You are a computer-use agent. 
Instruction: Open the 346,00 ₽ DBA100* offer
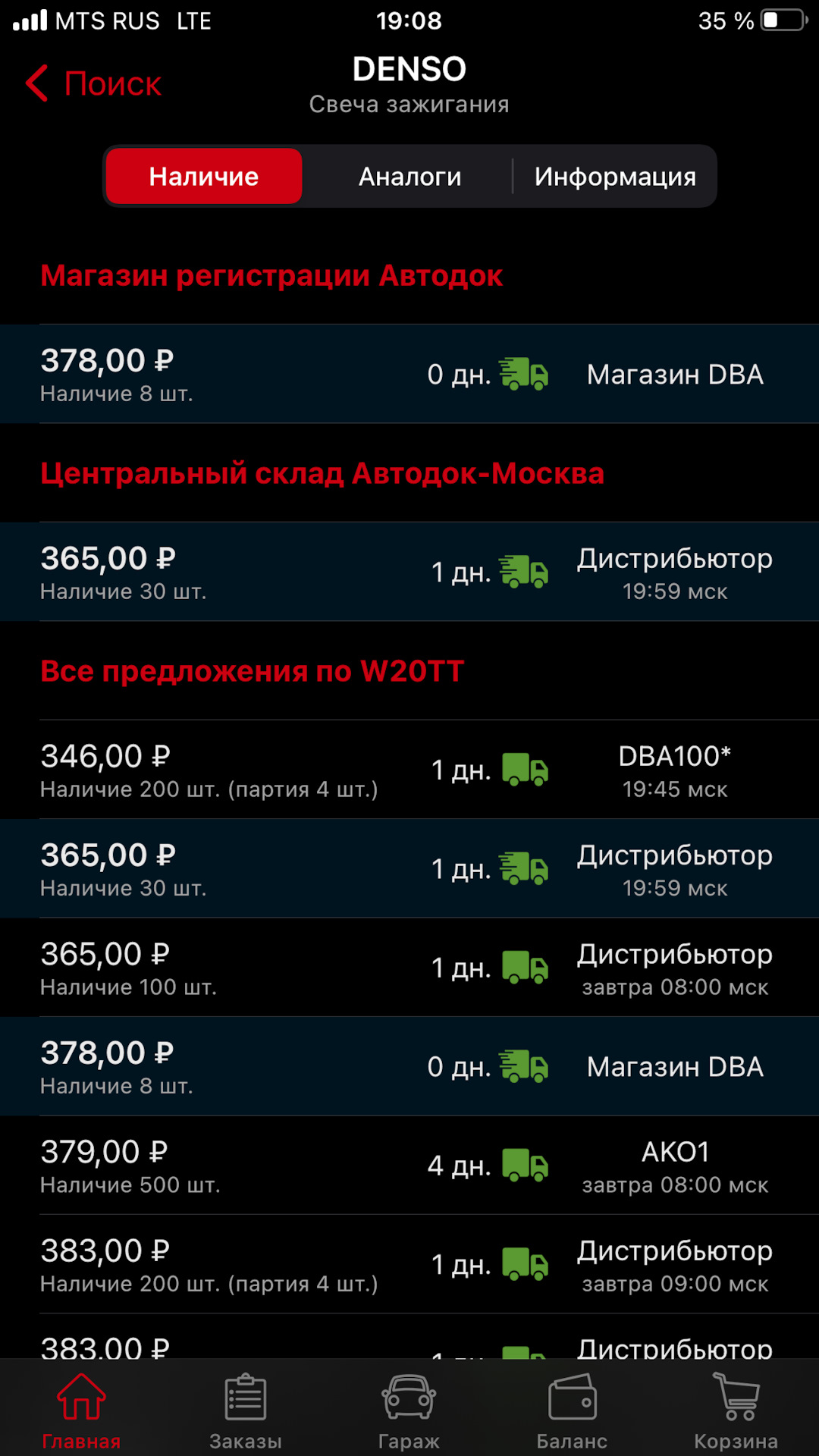tap(409, 770)
